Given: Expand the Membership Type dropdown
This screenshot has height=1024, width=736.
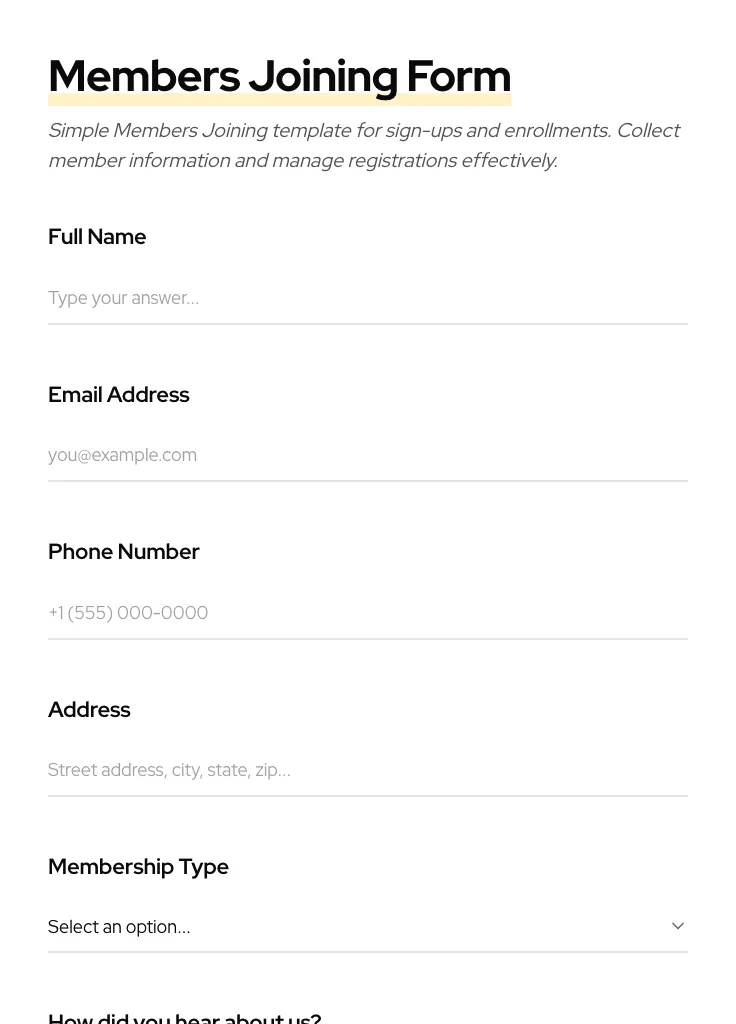Looking at the screenshot, I should [x=367, y=926].
